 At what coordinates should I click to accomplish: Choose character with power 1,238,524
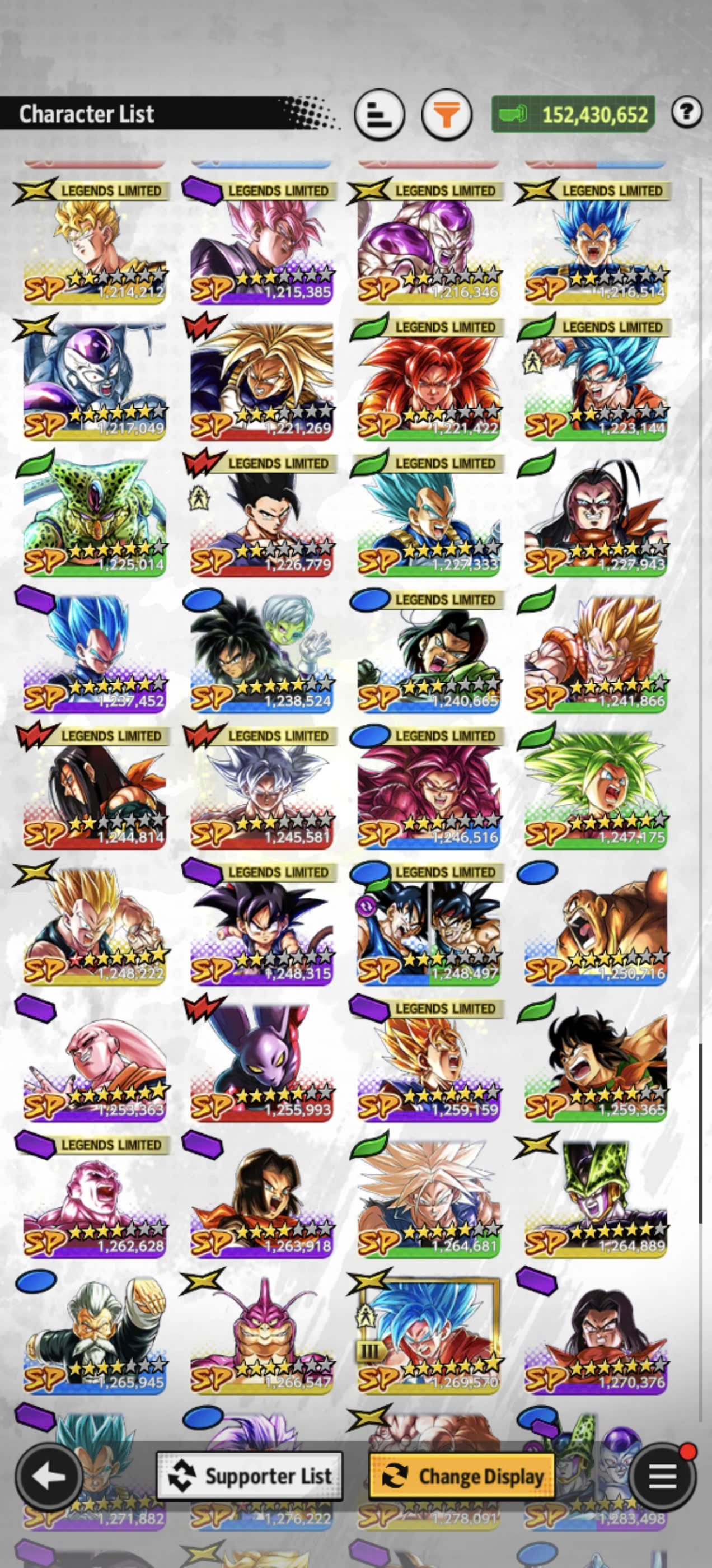(x=261, y=651)
